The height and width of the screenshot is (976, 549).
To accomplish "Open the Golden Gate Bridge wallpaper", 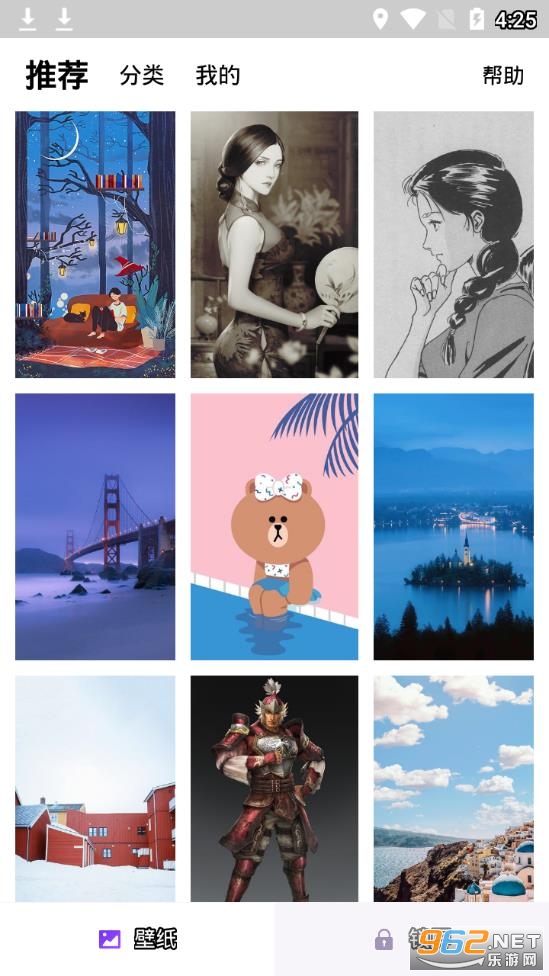I will click(95, 527).
